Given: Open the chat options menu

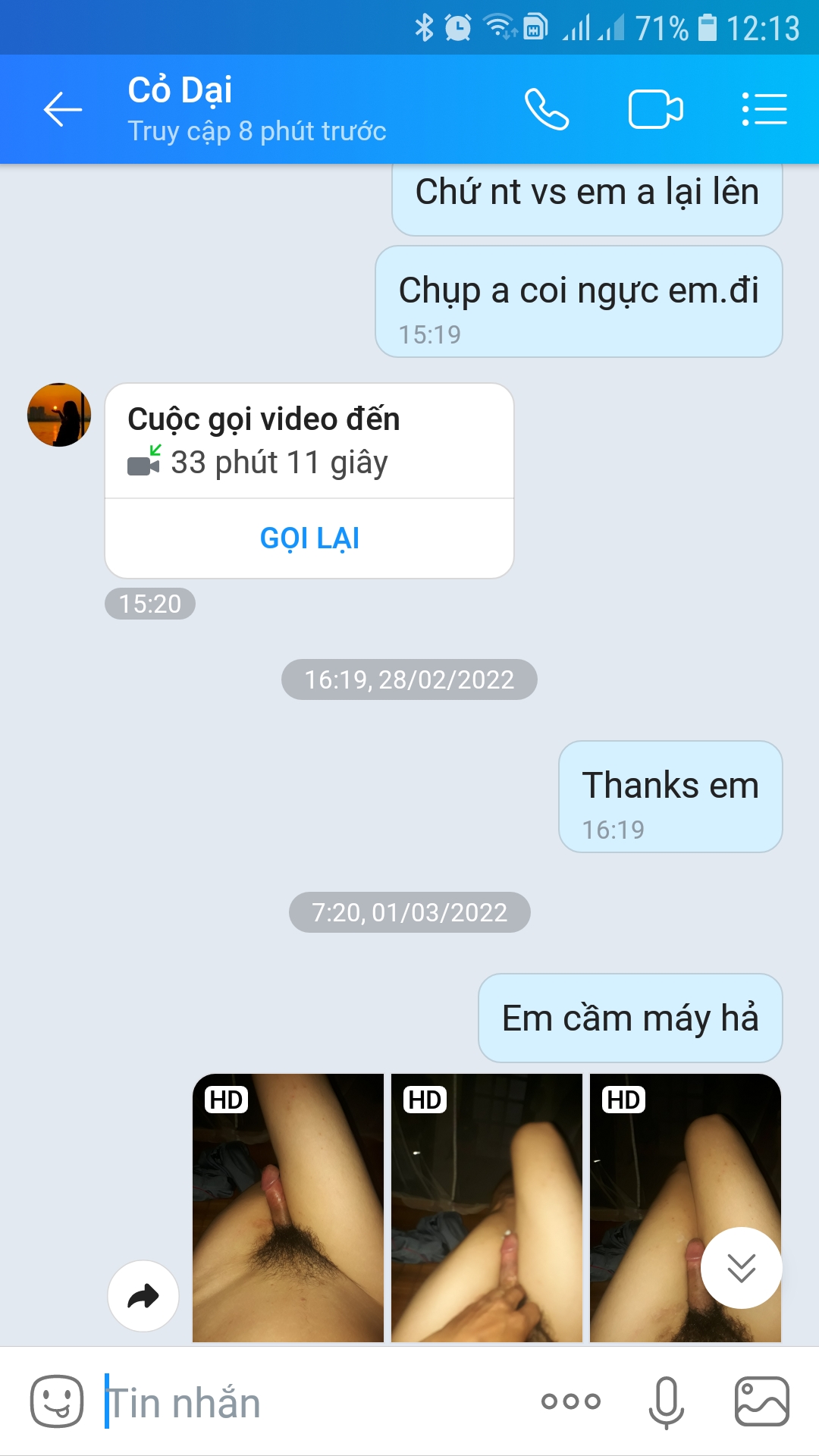Looking at the screenshot, I should [764, 110].
